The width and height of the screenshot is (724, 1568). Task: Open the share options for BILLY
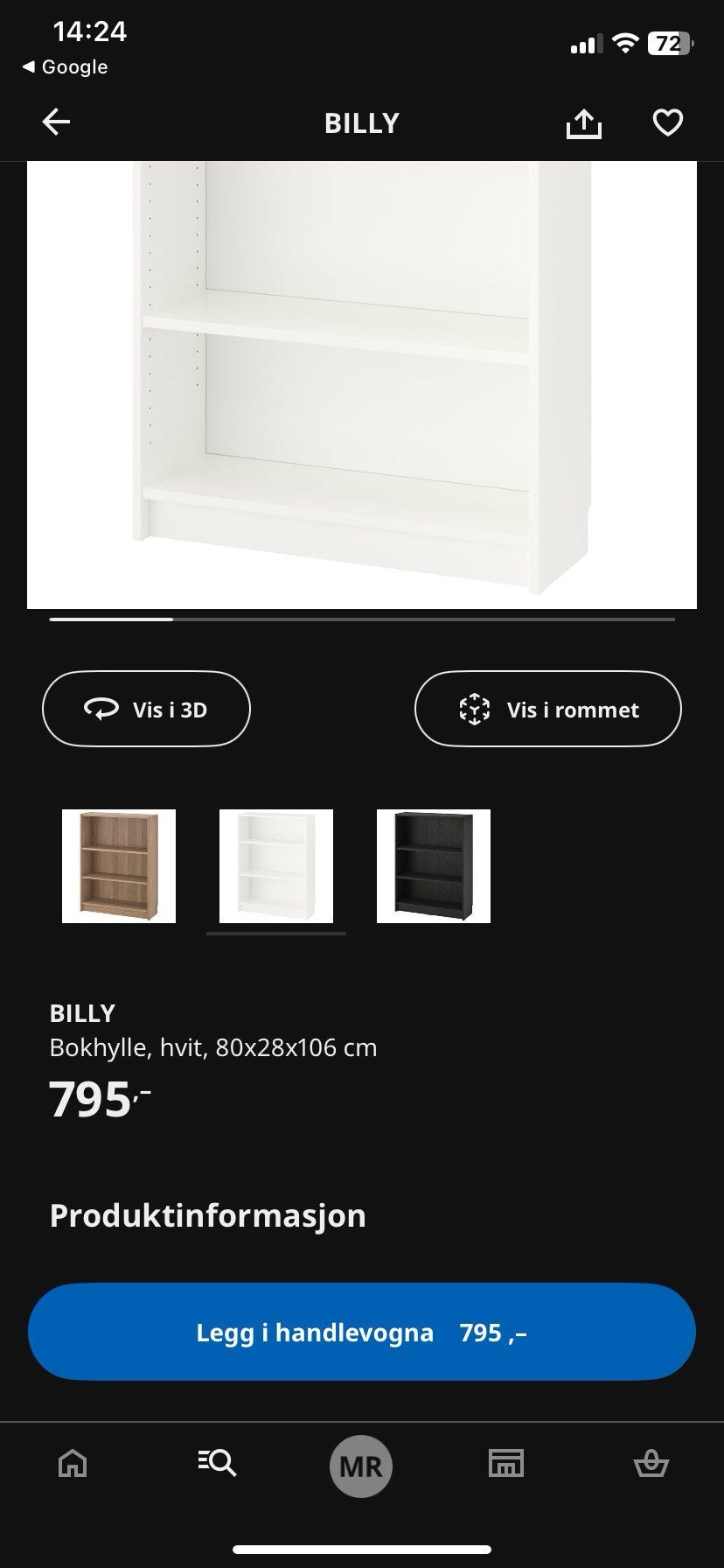583,122
